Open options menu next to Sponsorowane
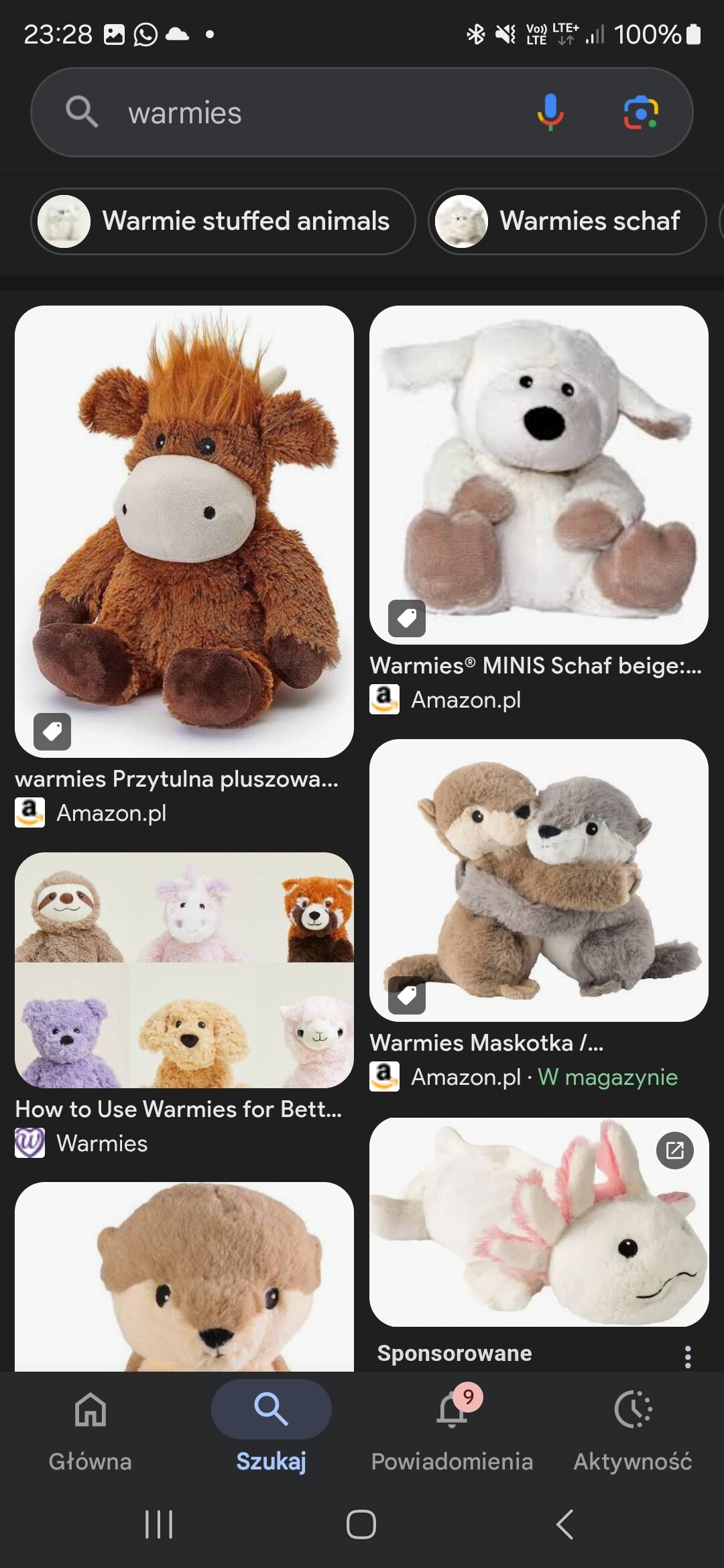This screenshot has width=724, height=1568. pos(687,1356)
